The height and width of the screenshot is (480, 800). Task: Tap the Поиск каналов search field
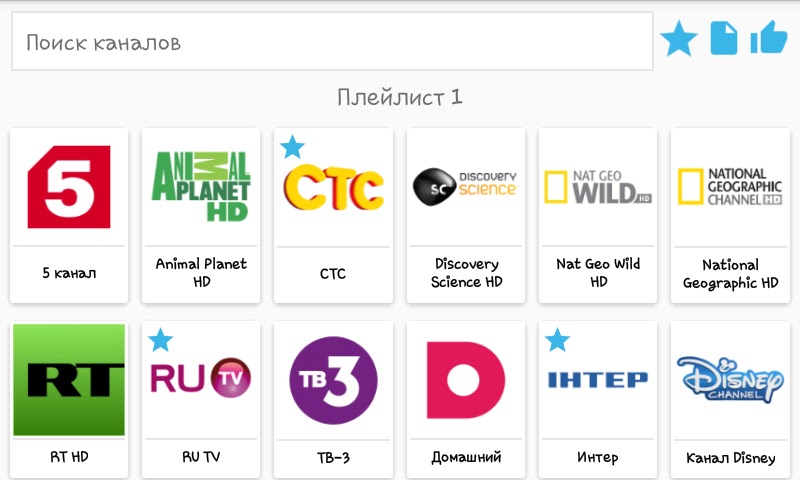(331, 42)
